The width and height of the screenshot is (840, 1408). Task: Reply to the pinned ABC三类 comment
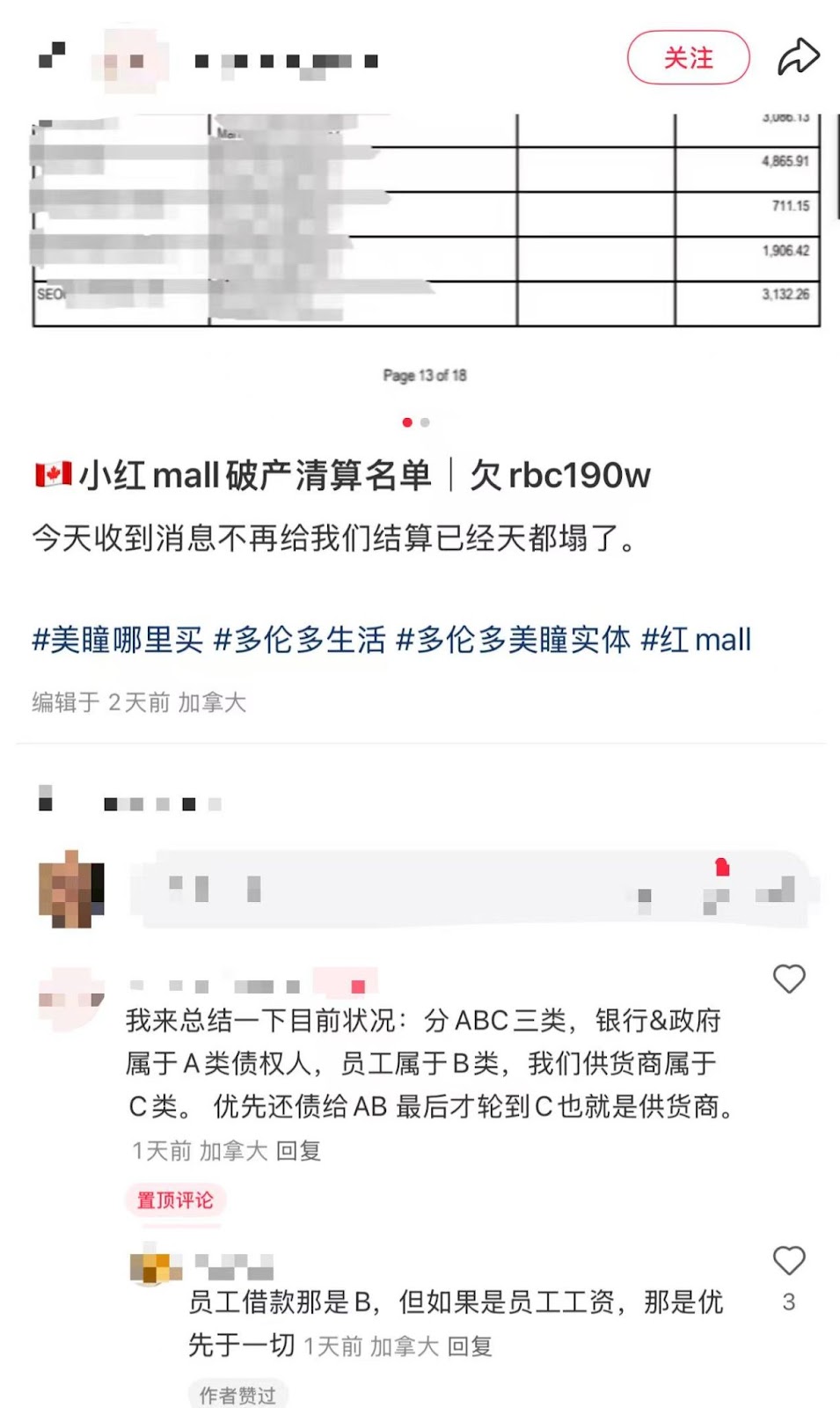point(298,1151)
